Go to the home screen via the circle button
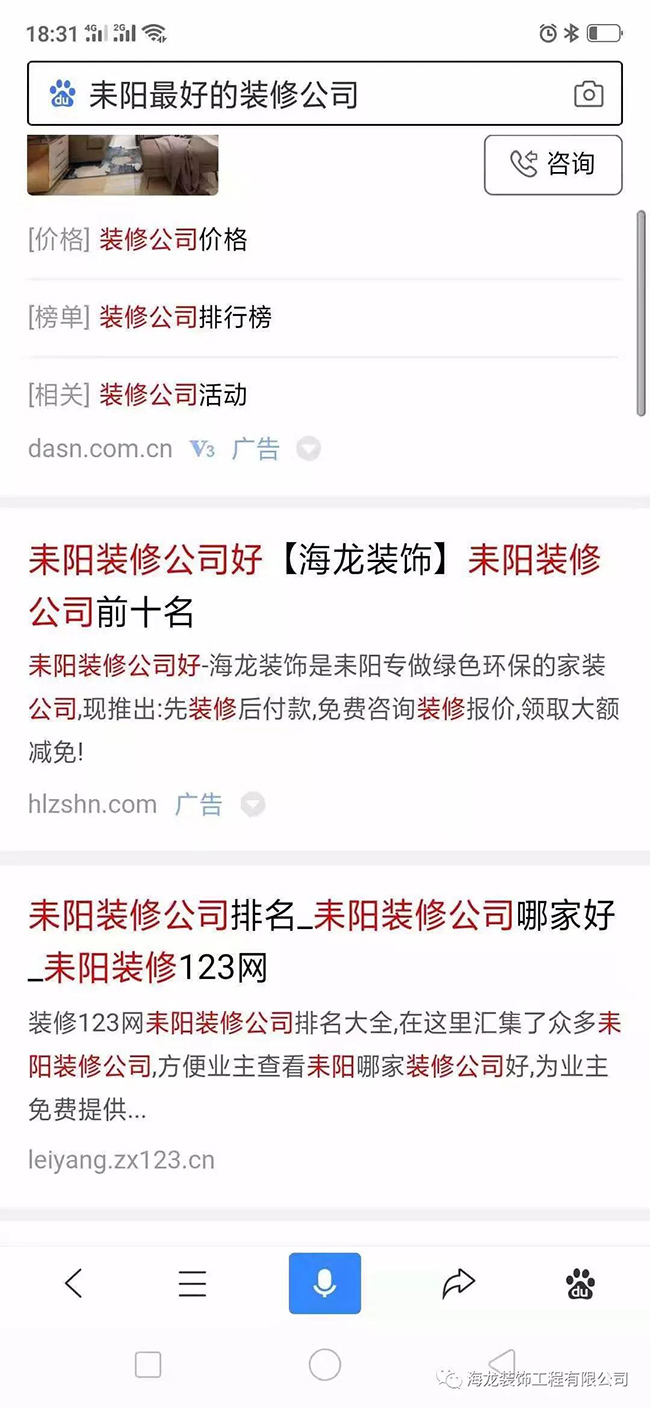The height and width of the screenshot is (1408, 650). click(x=324, y=1364)
